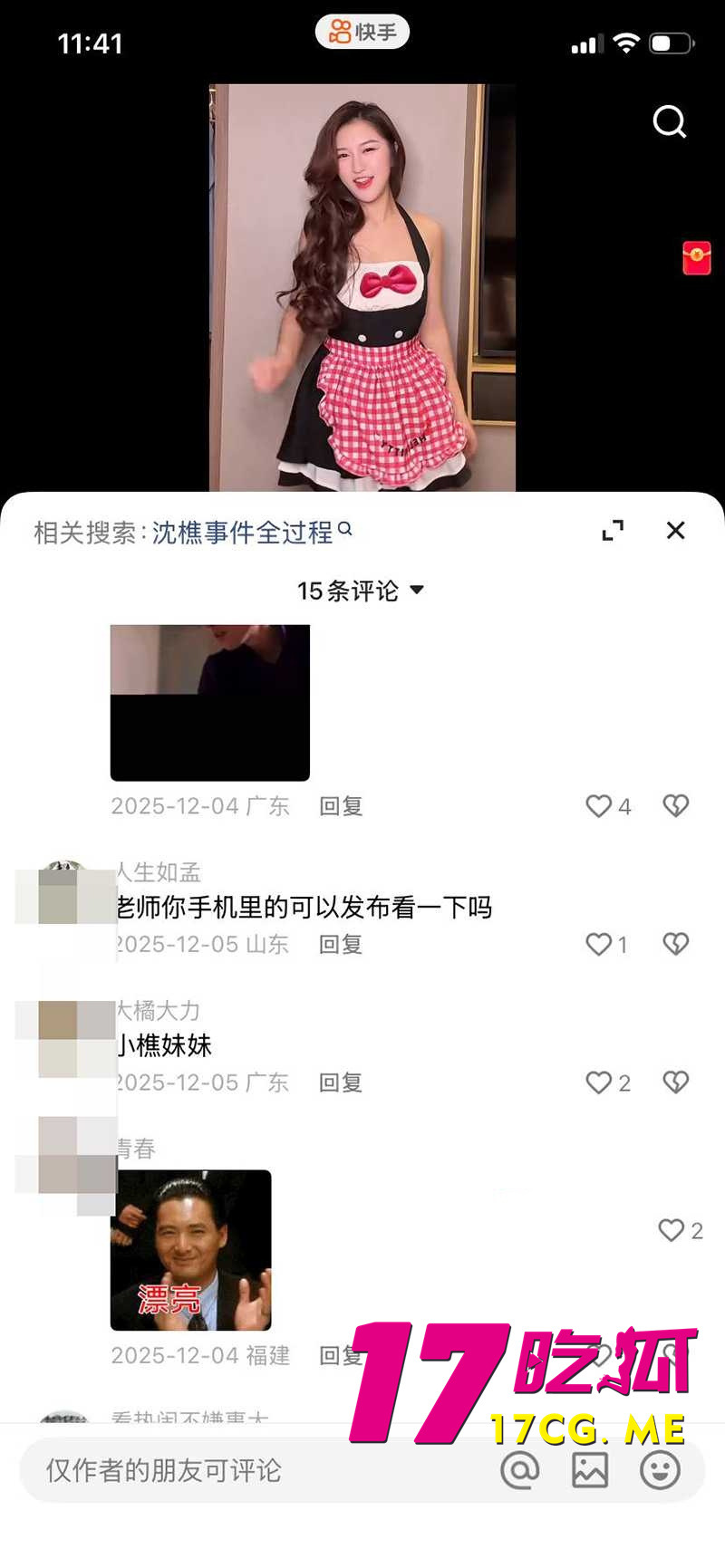The width and height of the screenshot is (725, 1568).
Task: Expand comments with the fullscreen arrow icon
Action: pos(614,531)
